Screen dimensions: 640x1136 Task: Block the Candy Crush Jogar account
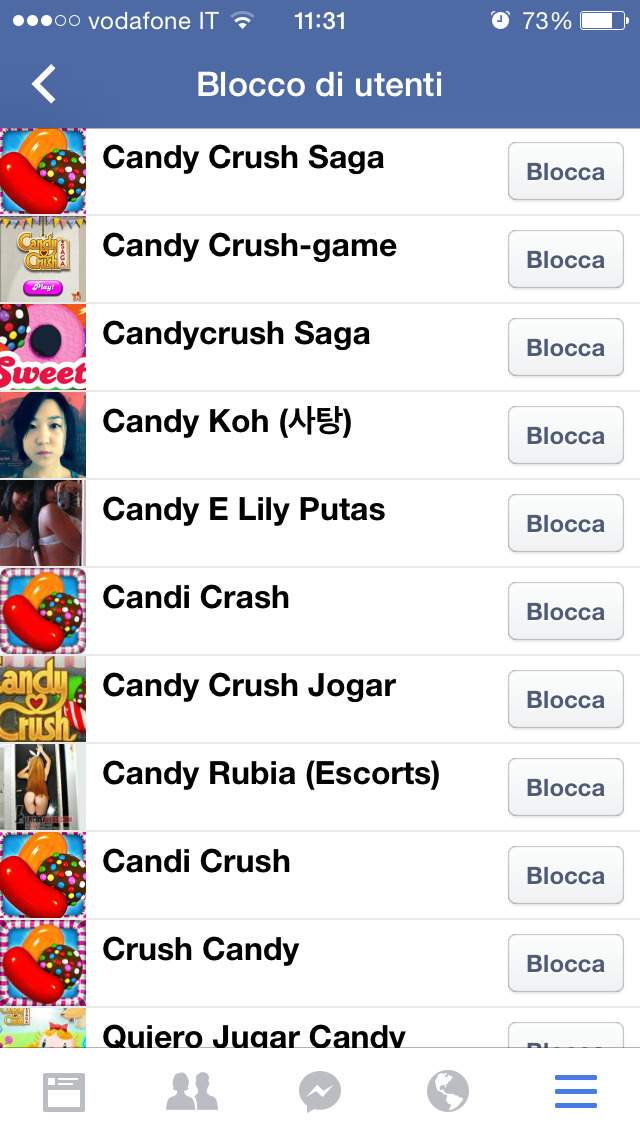pyautogui.click(x=565, y=700)
